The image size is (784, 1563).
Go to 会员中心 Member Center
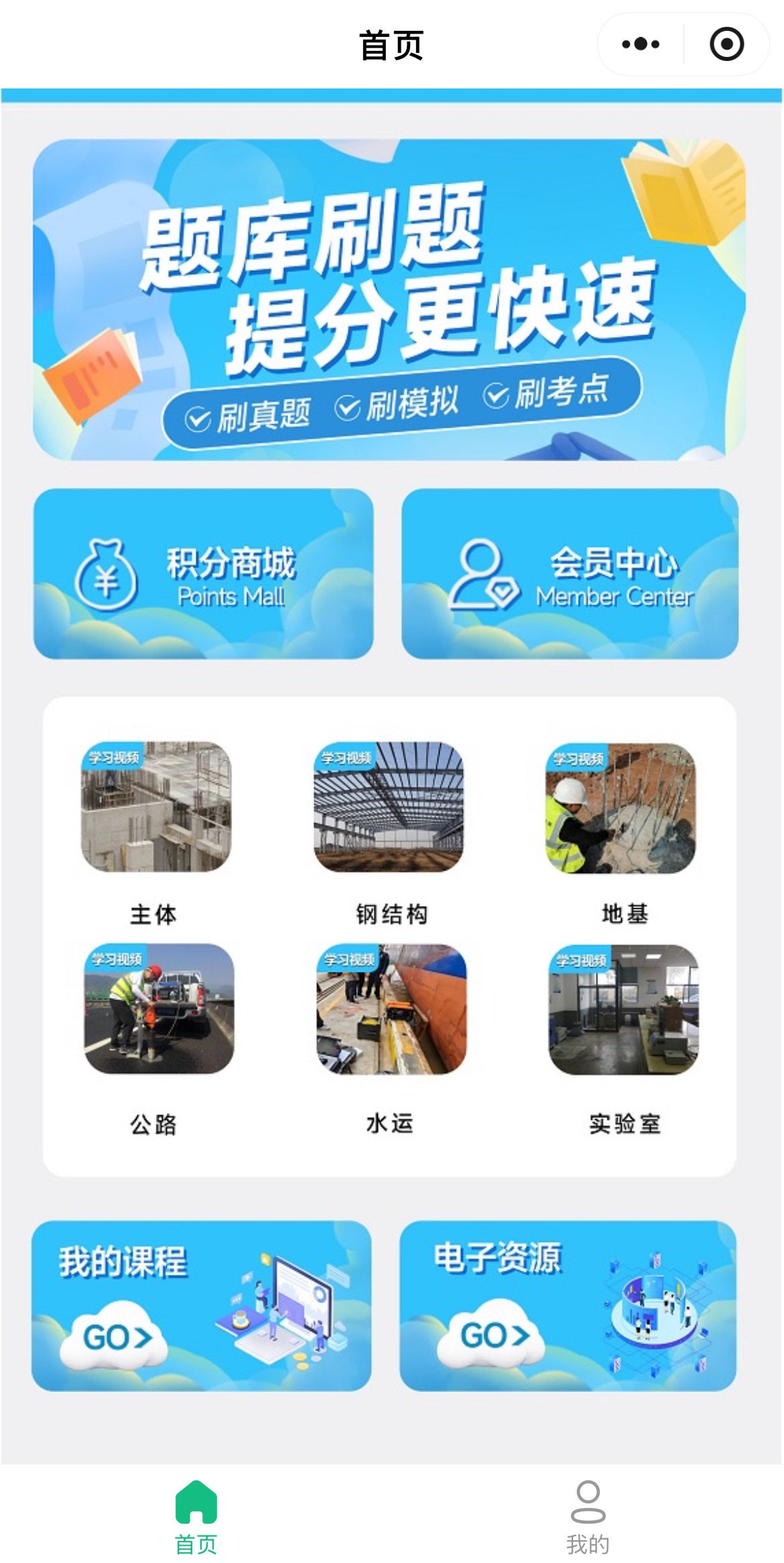(570, 574)
